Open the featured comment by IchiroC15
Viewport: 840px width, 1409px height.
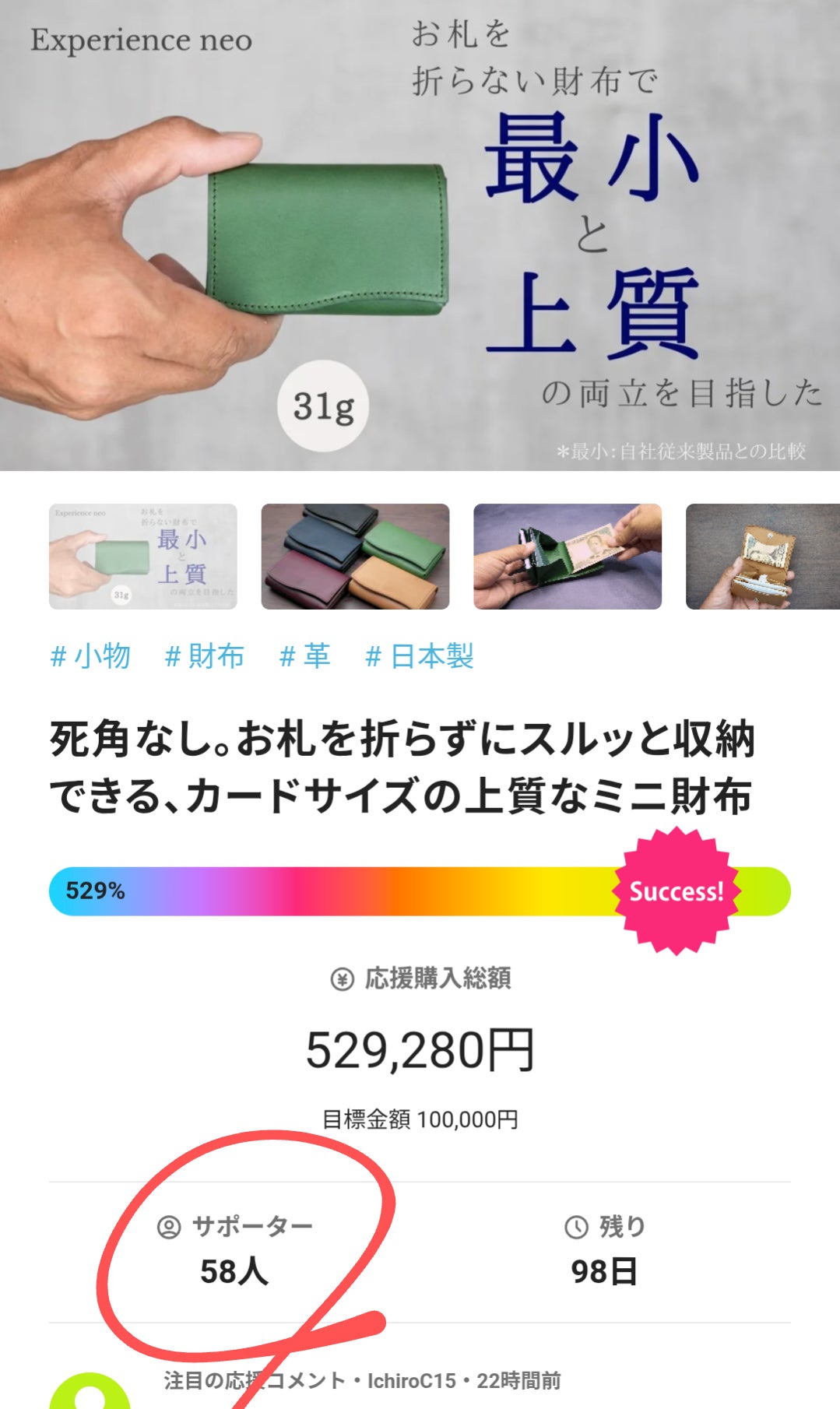(x=362, y=1381)
